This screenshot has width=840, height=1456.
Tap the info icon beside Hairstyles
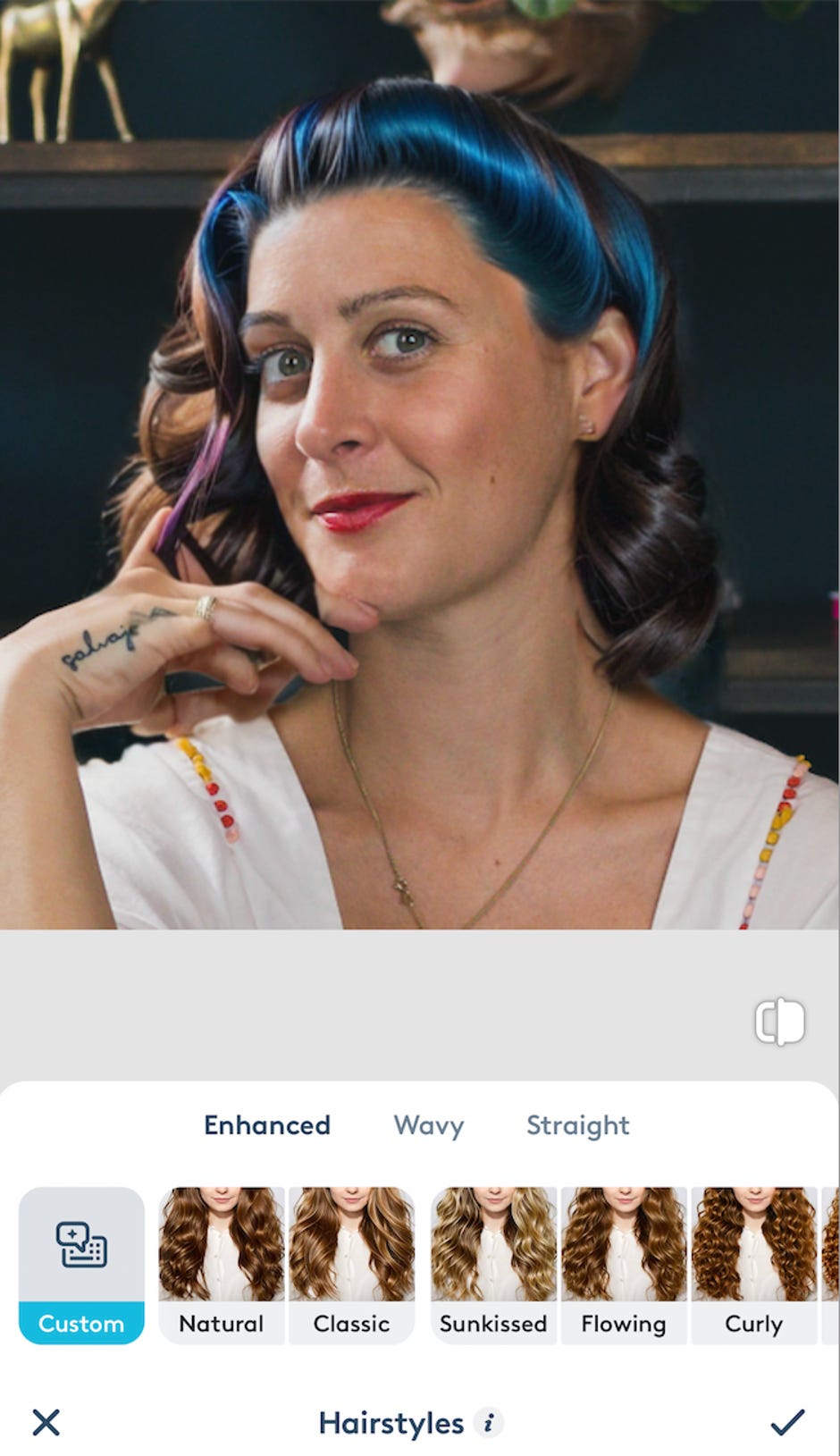(x=487, y=1424)
